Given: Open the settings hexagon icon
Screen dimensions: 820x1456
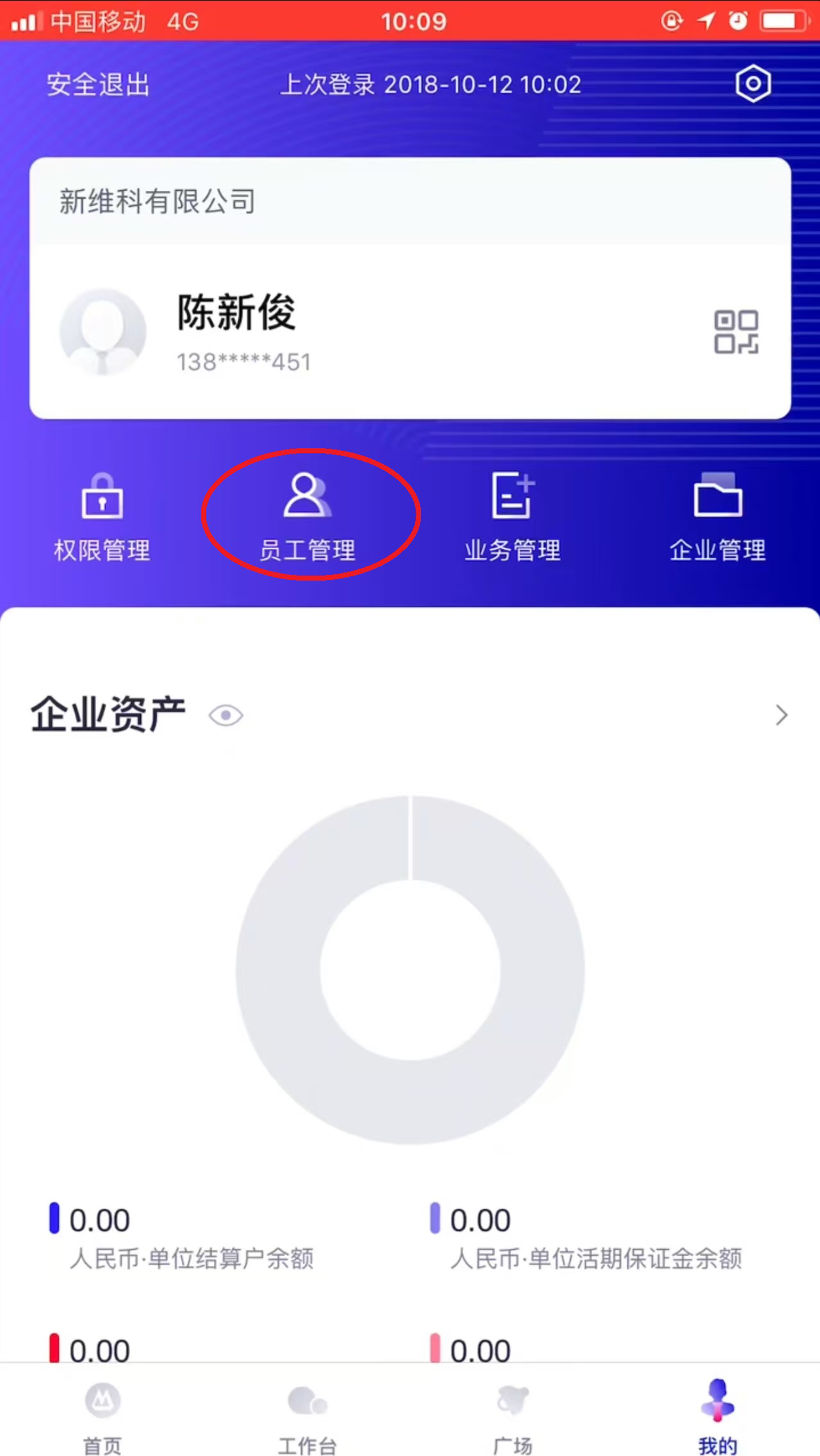Looking at the screenshot, I should (x=753, y=84).
